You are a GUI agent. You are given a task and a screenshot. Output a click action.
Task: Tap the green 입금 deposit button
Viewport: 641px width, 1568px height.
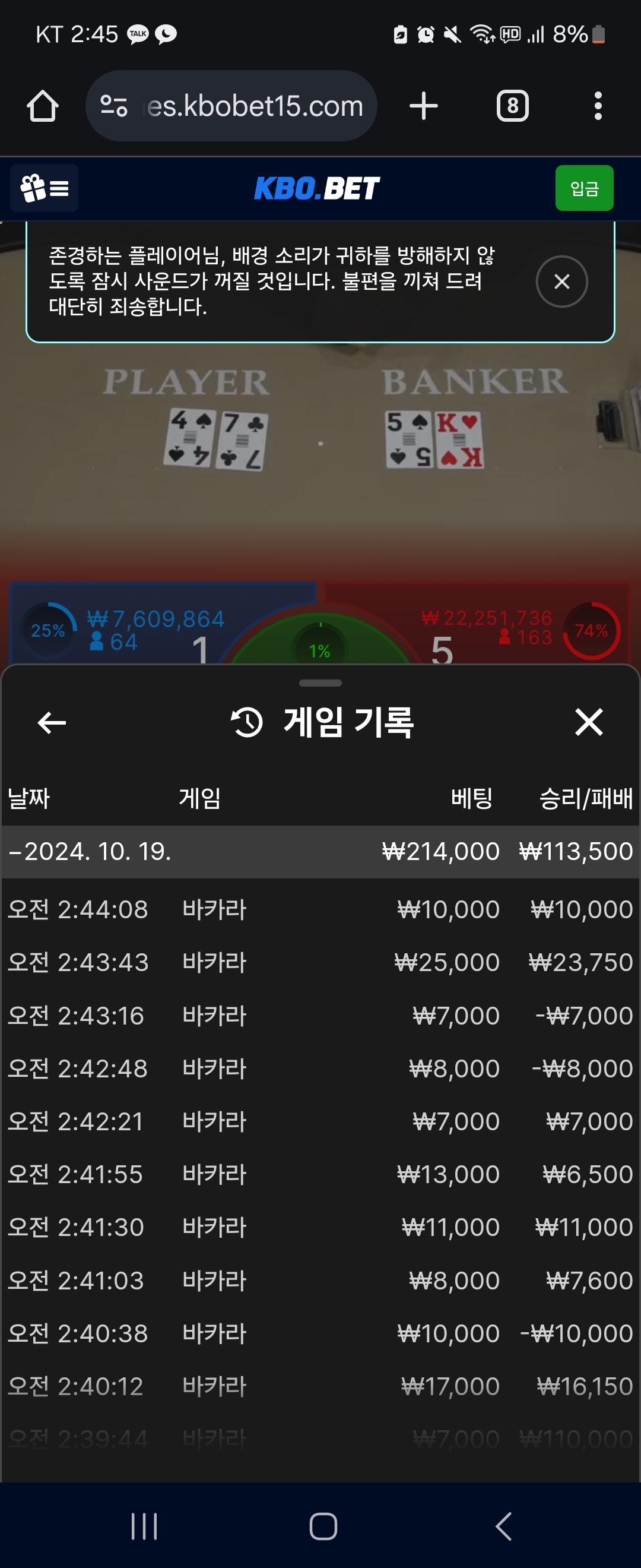[584, 188]
